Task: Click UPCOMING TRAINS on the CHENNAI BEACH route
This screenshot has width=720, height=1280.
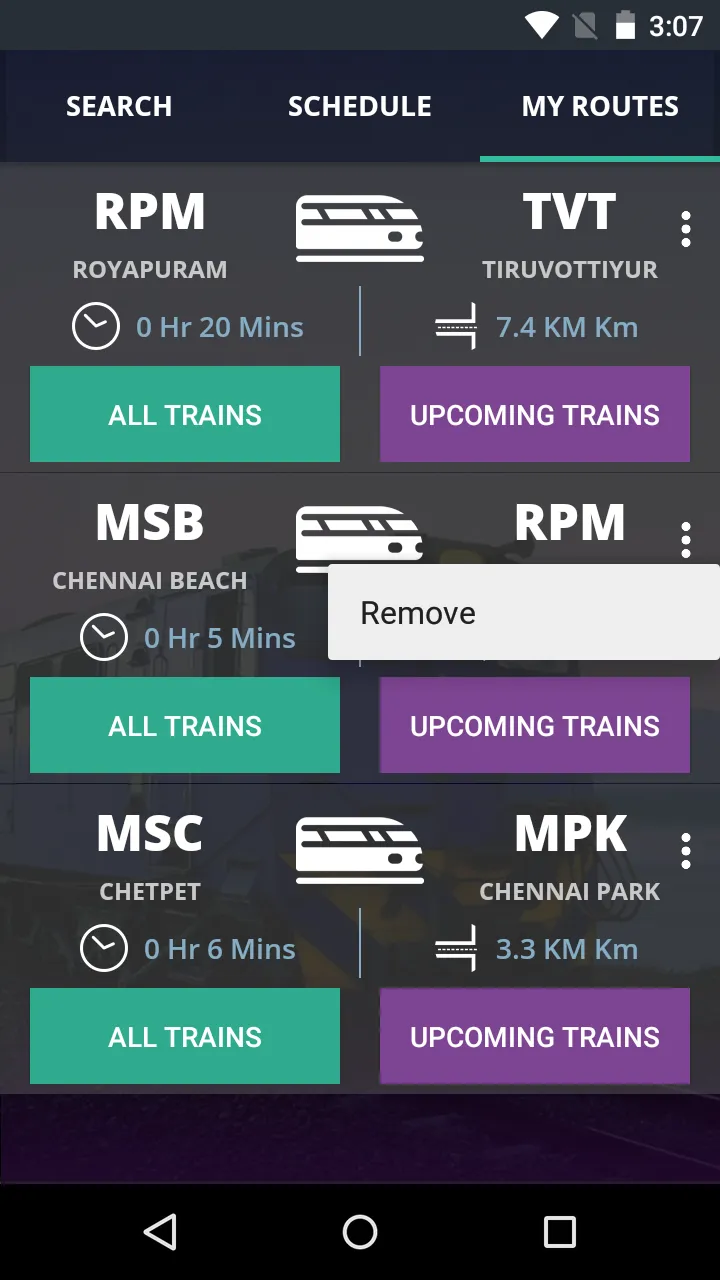Action: (x=534, y=725)
